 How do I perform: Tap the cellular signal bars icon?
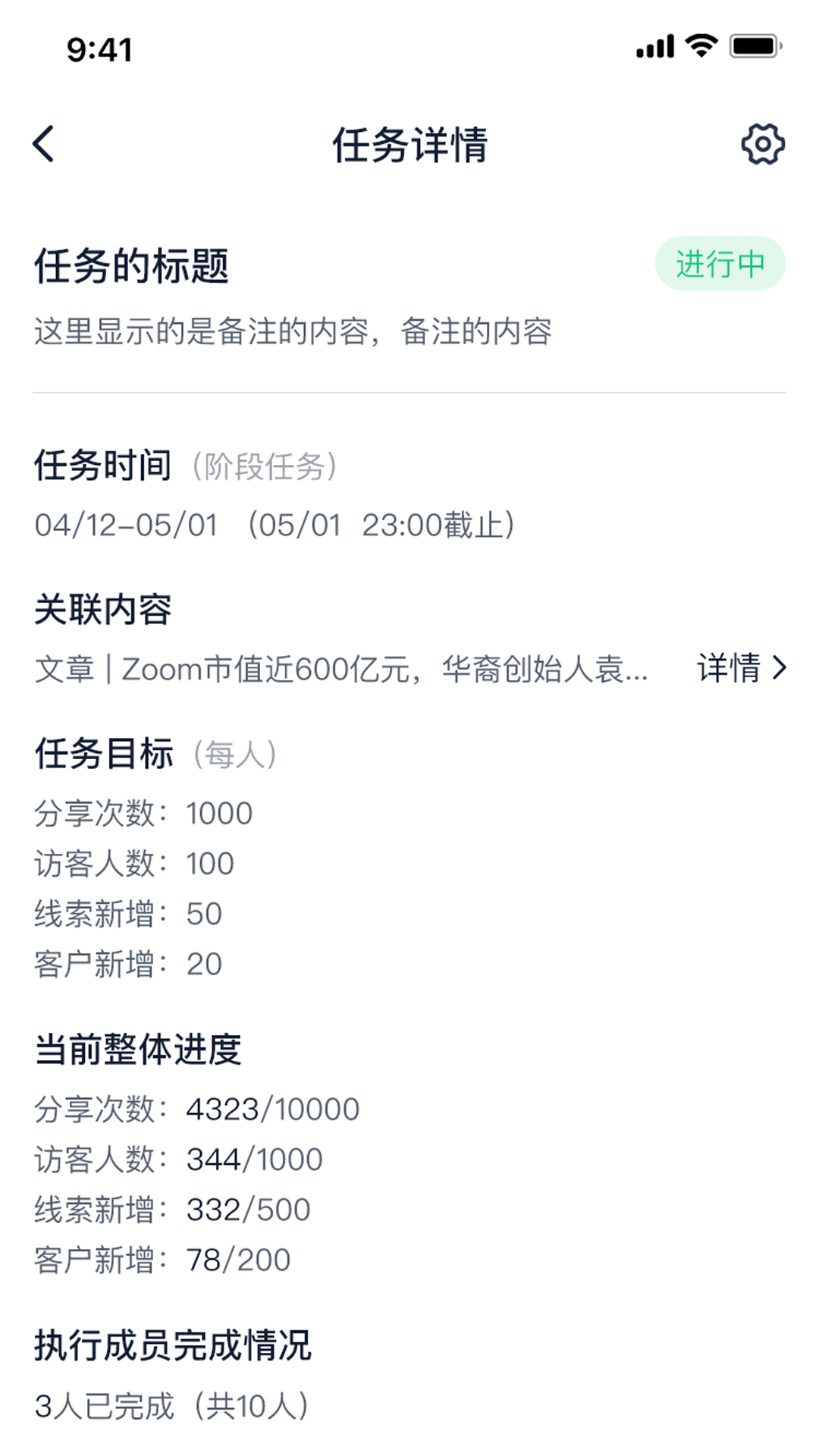pos(657,45)
